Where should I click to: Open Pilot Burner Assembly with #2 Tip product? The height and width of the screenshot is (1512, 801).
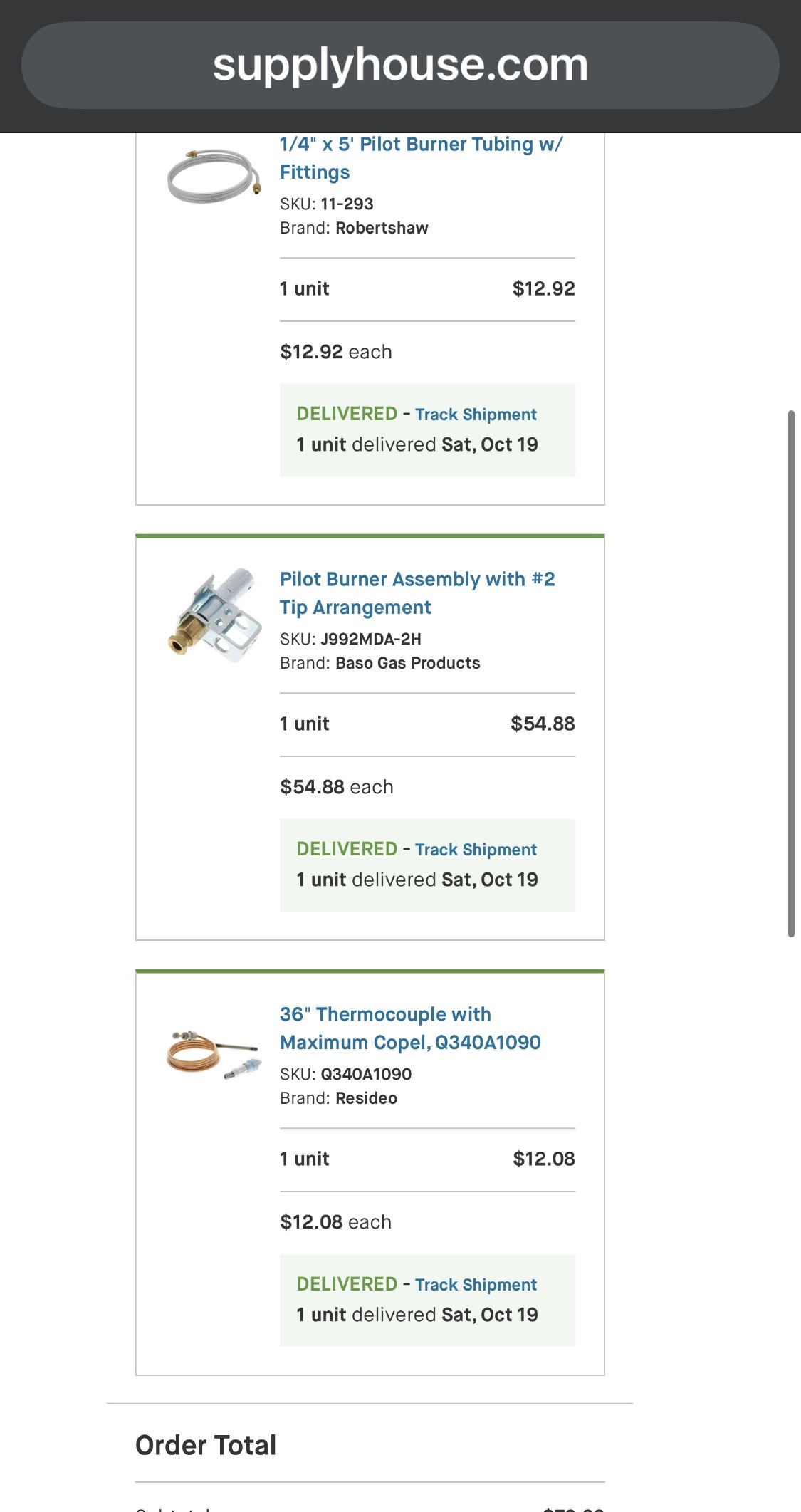[x=417, y=593]
